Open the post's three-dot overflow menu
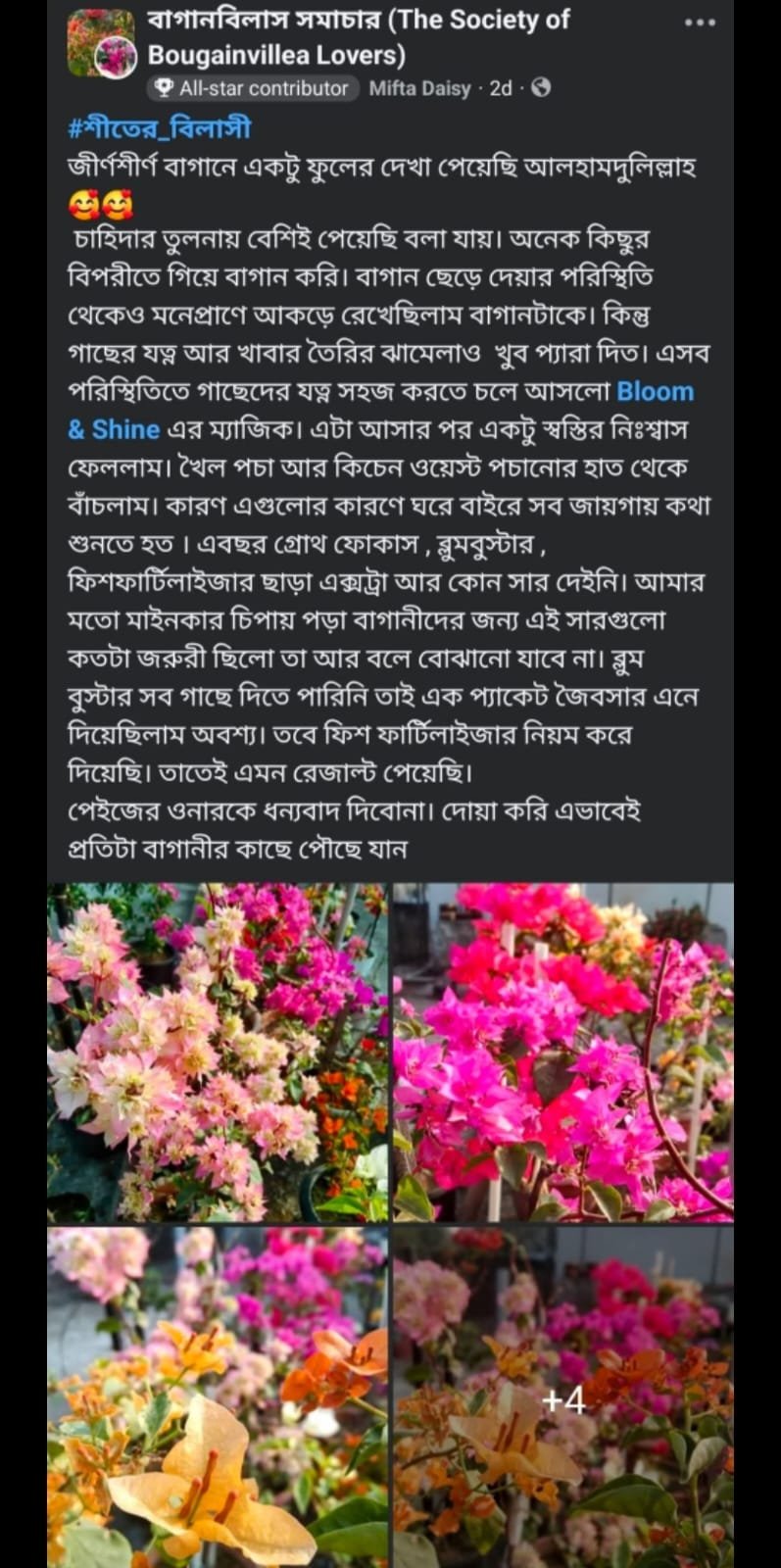This screenshot has width=781, height=1568. (x=700, y=23)
